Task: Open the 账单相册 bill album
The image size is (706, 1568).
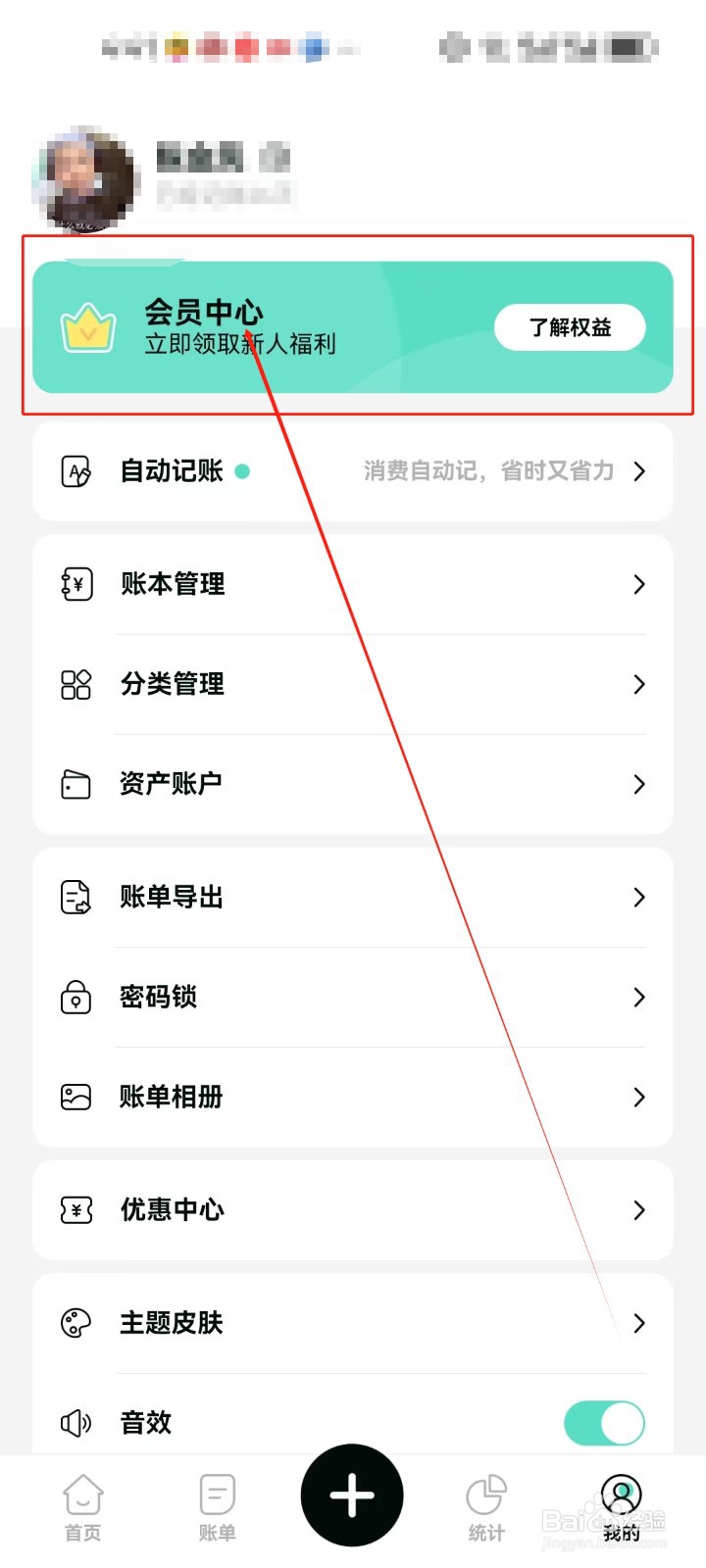Action: (172, 1098)
